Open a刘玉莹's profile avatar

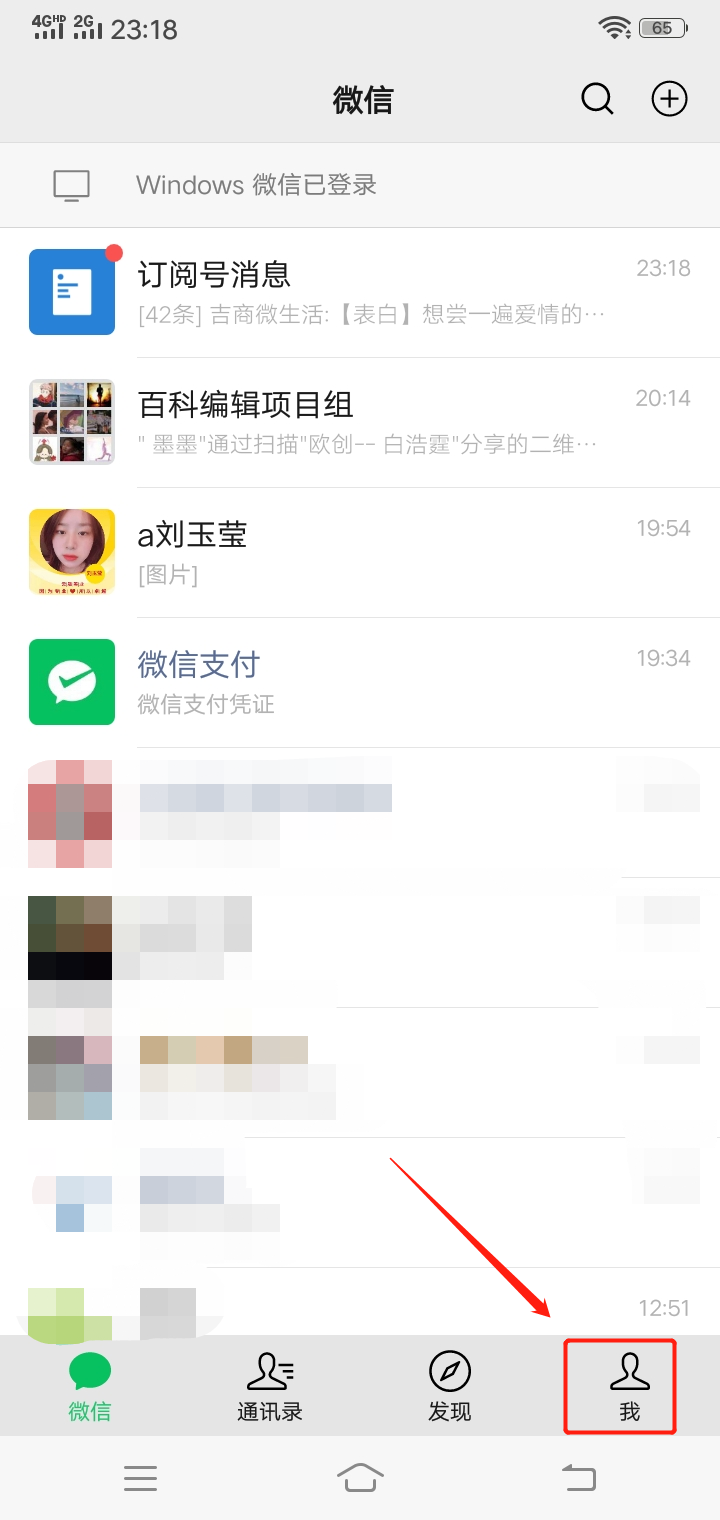coord(71,551)
